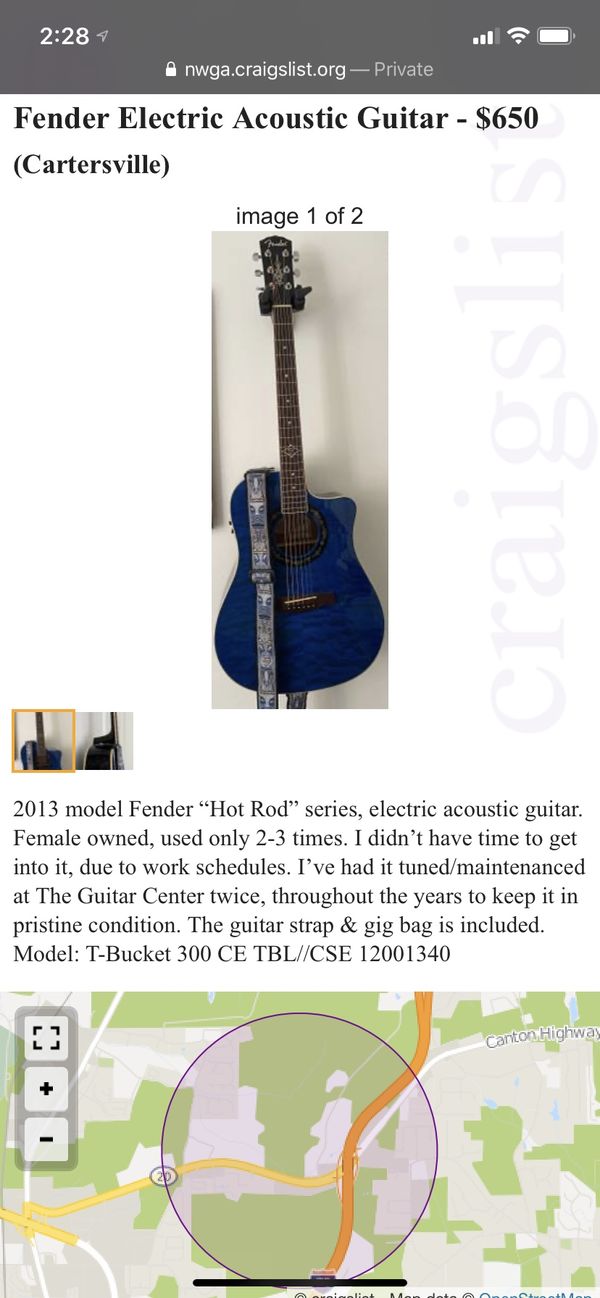The image size is (600, 1298).
Task: Zoom in on the map
Action: (x=46, y=1088)
